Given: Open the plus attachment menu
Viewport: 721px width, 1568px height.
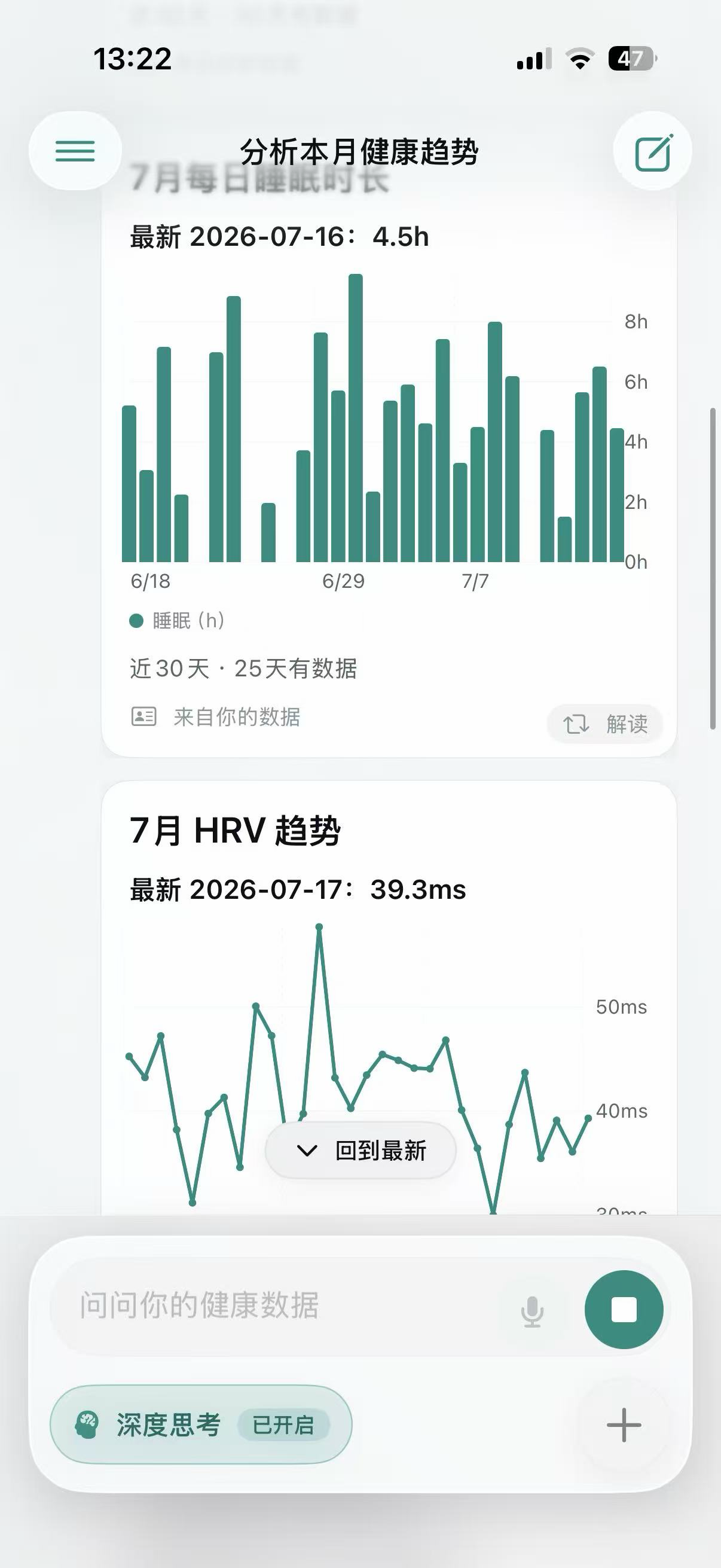Looking at the screenshot, I should coord(624,1425).
